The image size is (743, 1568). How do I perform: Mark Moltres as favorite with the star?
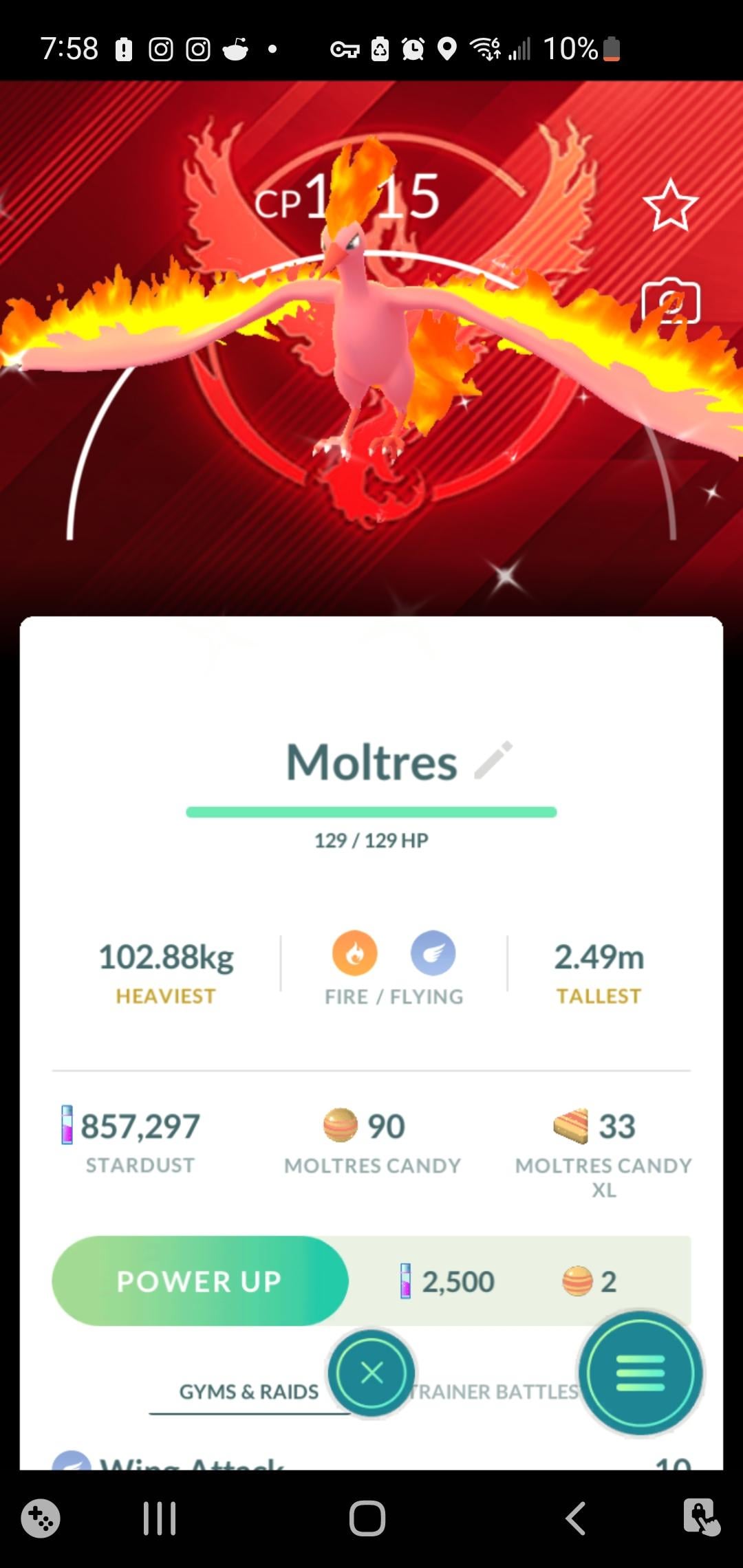(670, 205)
